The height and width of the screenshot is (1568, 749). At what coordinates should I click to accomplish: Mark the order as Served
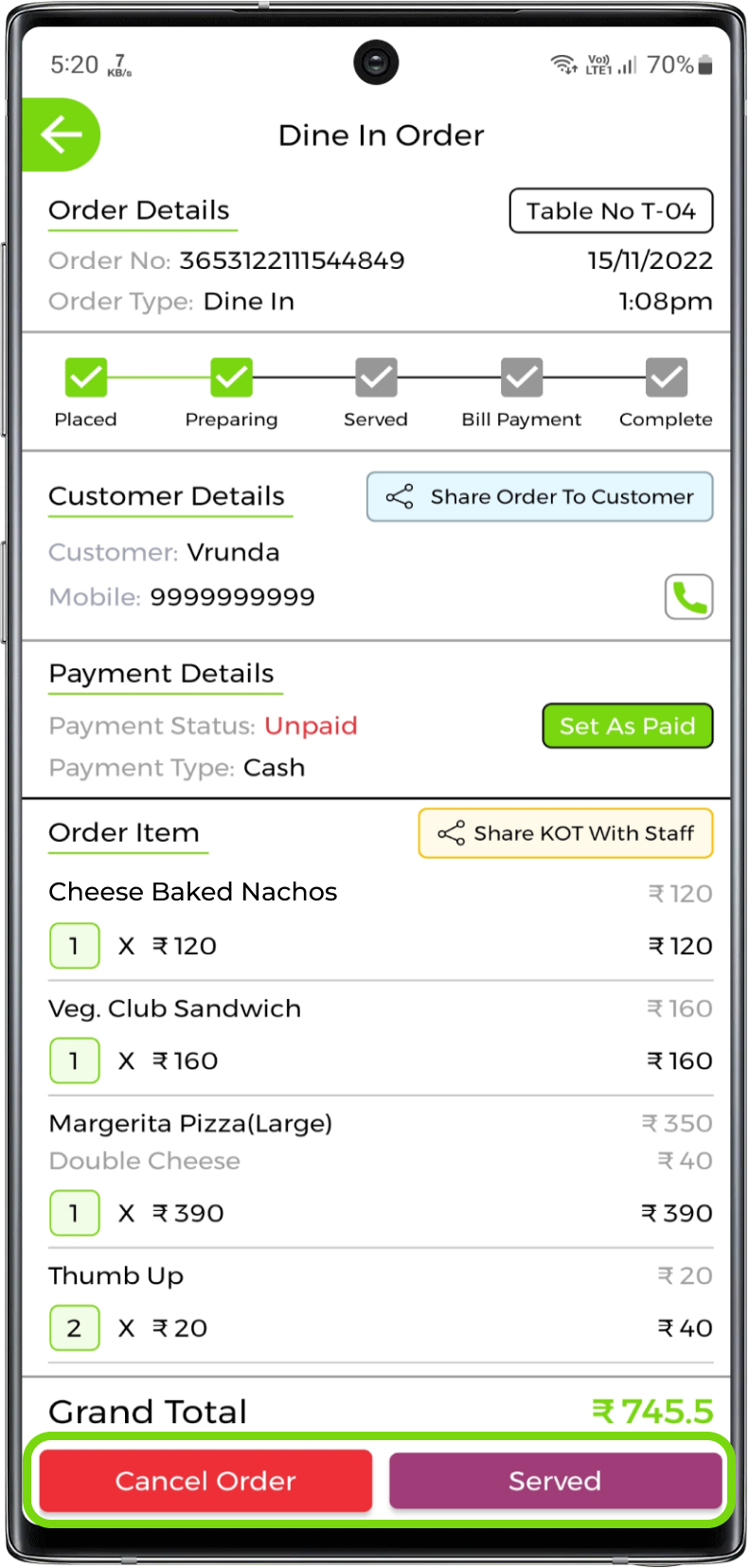click(x=555, y=1481)
